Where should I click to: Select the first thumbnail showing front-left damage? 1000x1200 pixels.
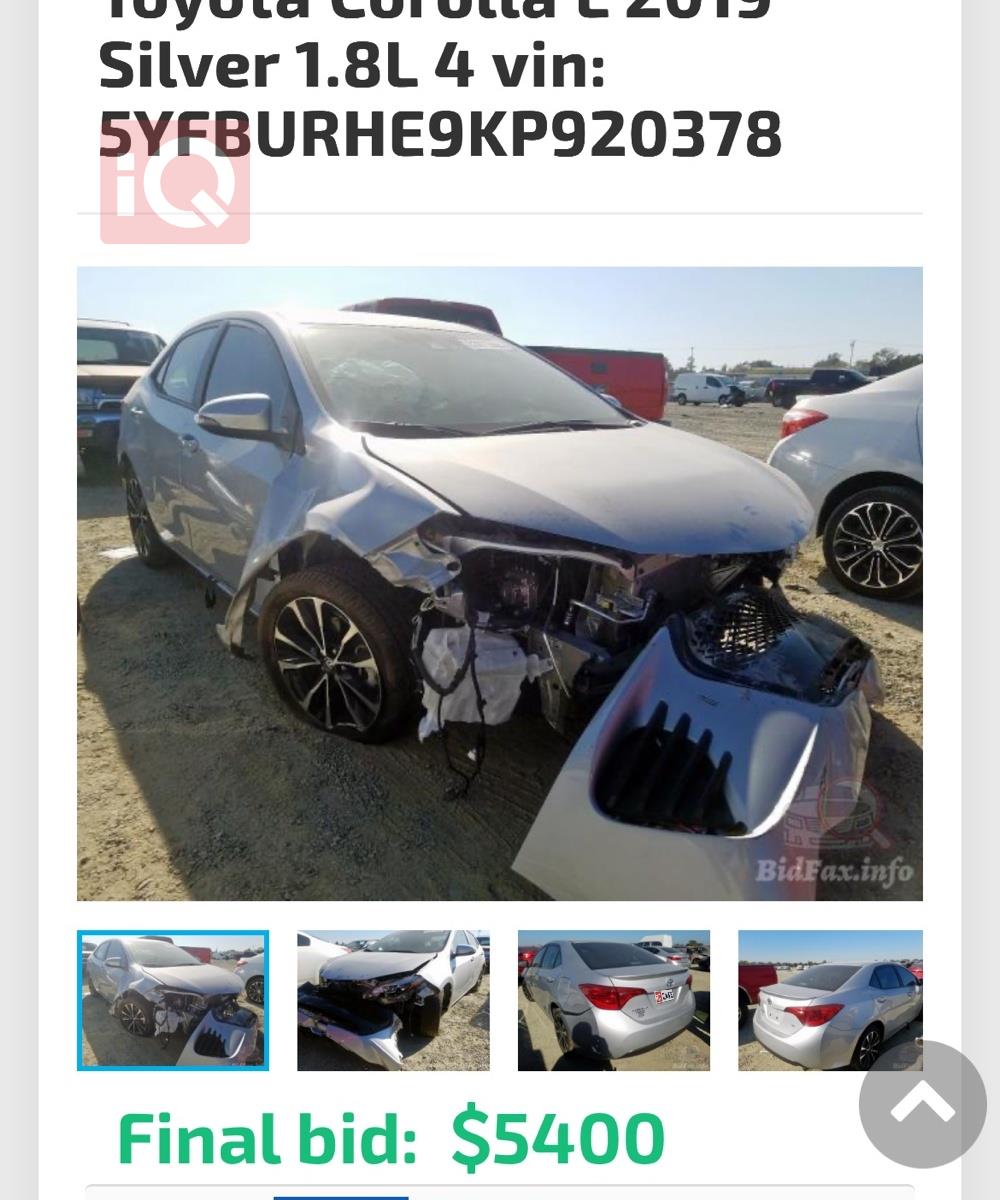(x=173, y=1000)
